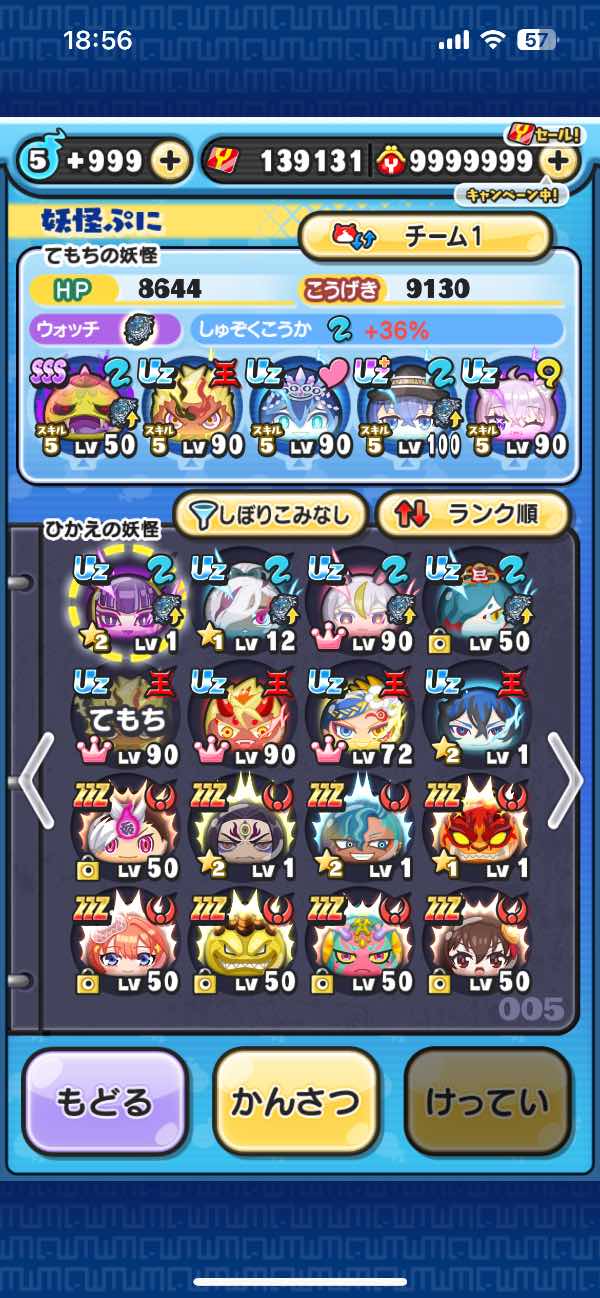Go to the previous page with the left arrow
The width and height of the screenshot is (600, 1298).
point(35,780)
